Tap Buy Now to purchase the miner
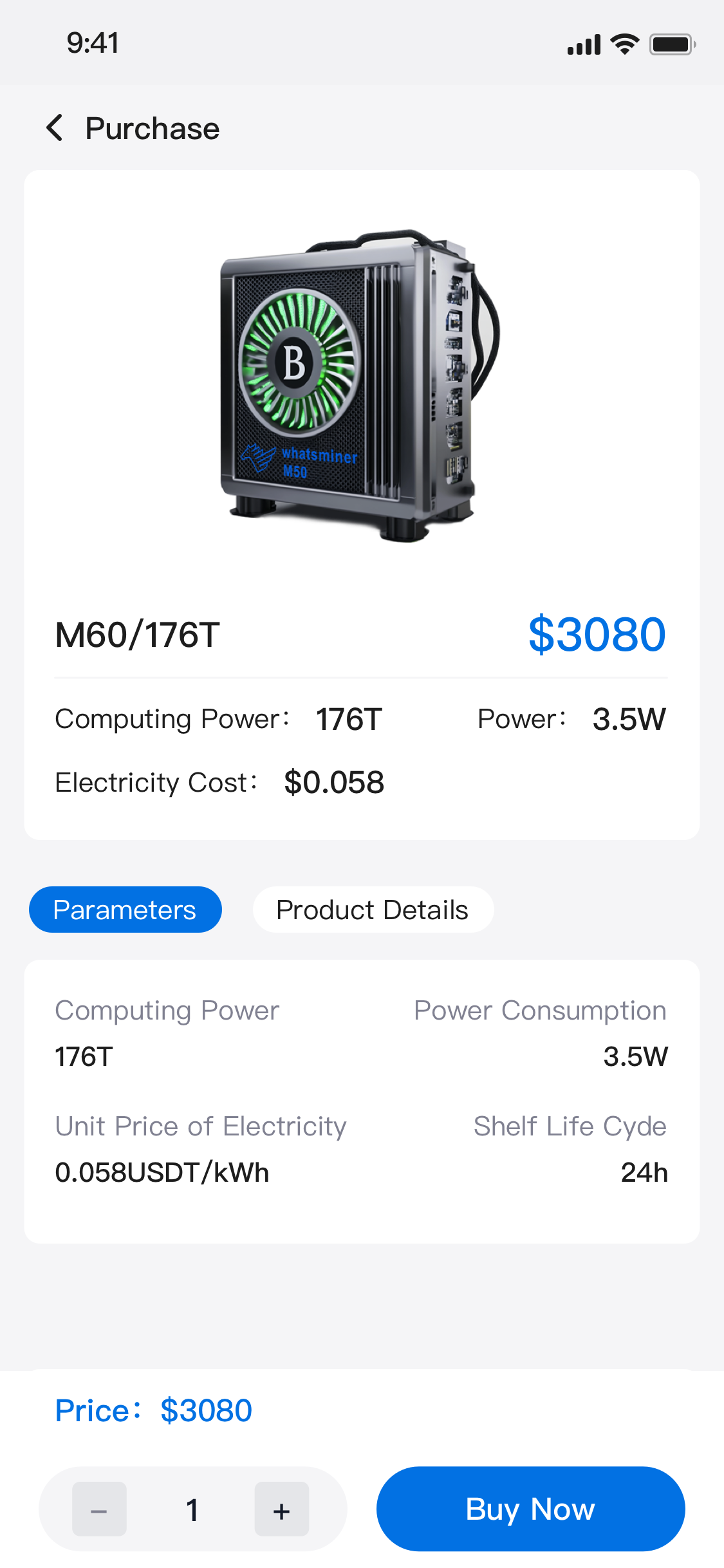Image resolution: width=724 pixels, height=1568 pixels. 530,1509
